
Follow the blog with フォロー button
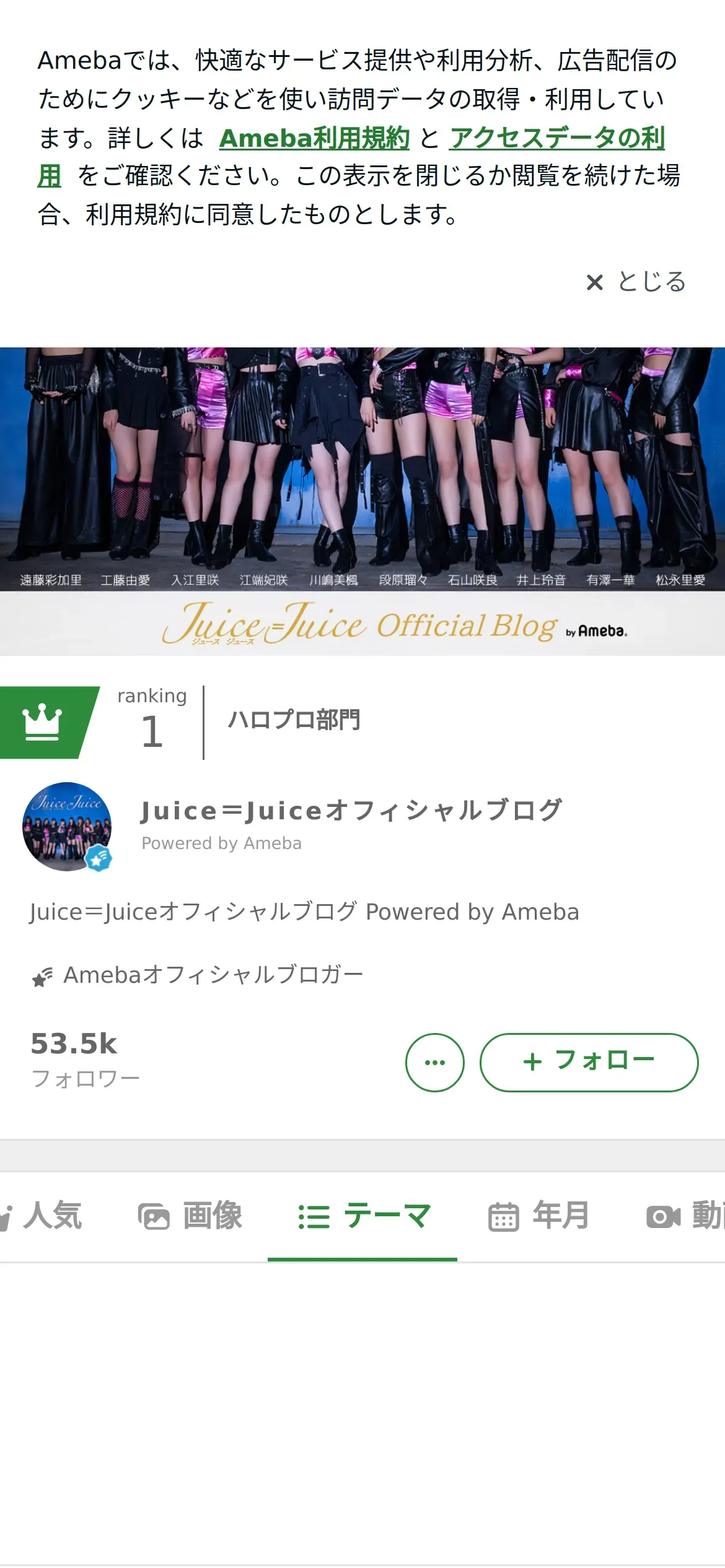[589, 1062]
